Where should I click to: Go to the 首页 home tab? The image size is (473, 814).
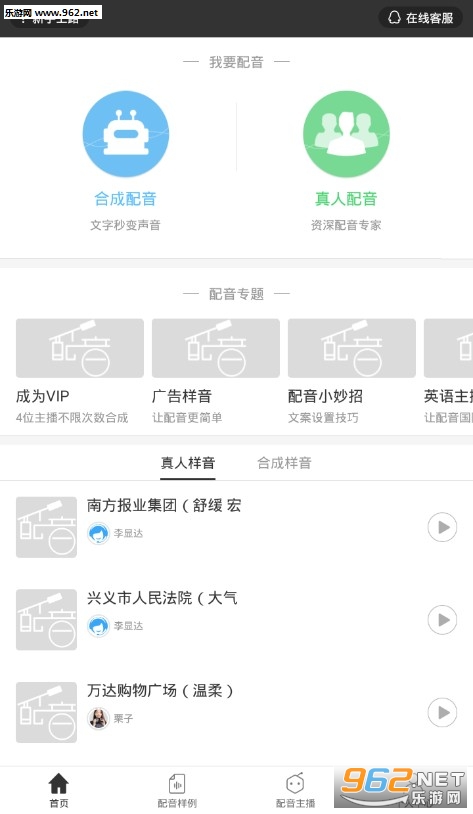click(x=59, y=790)
